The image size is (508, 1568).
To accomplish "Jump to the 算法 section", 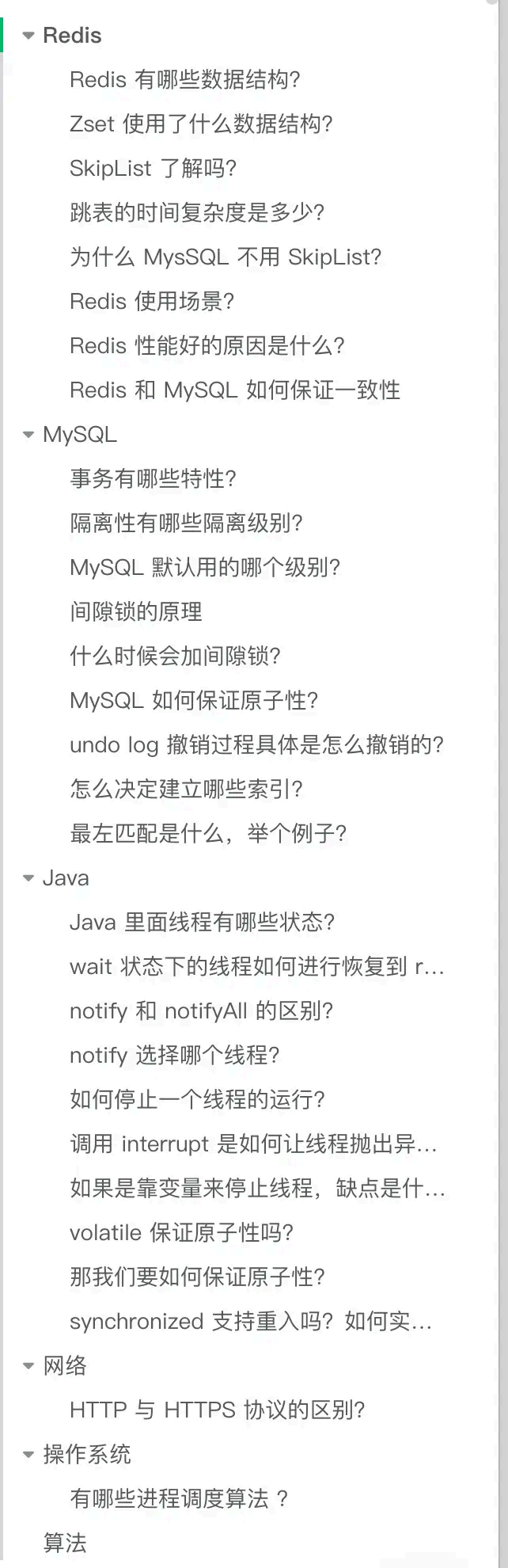I will pyautogui.click(x=65, y=1543).
